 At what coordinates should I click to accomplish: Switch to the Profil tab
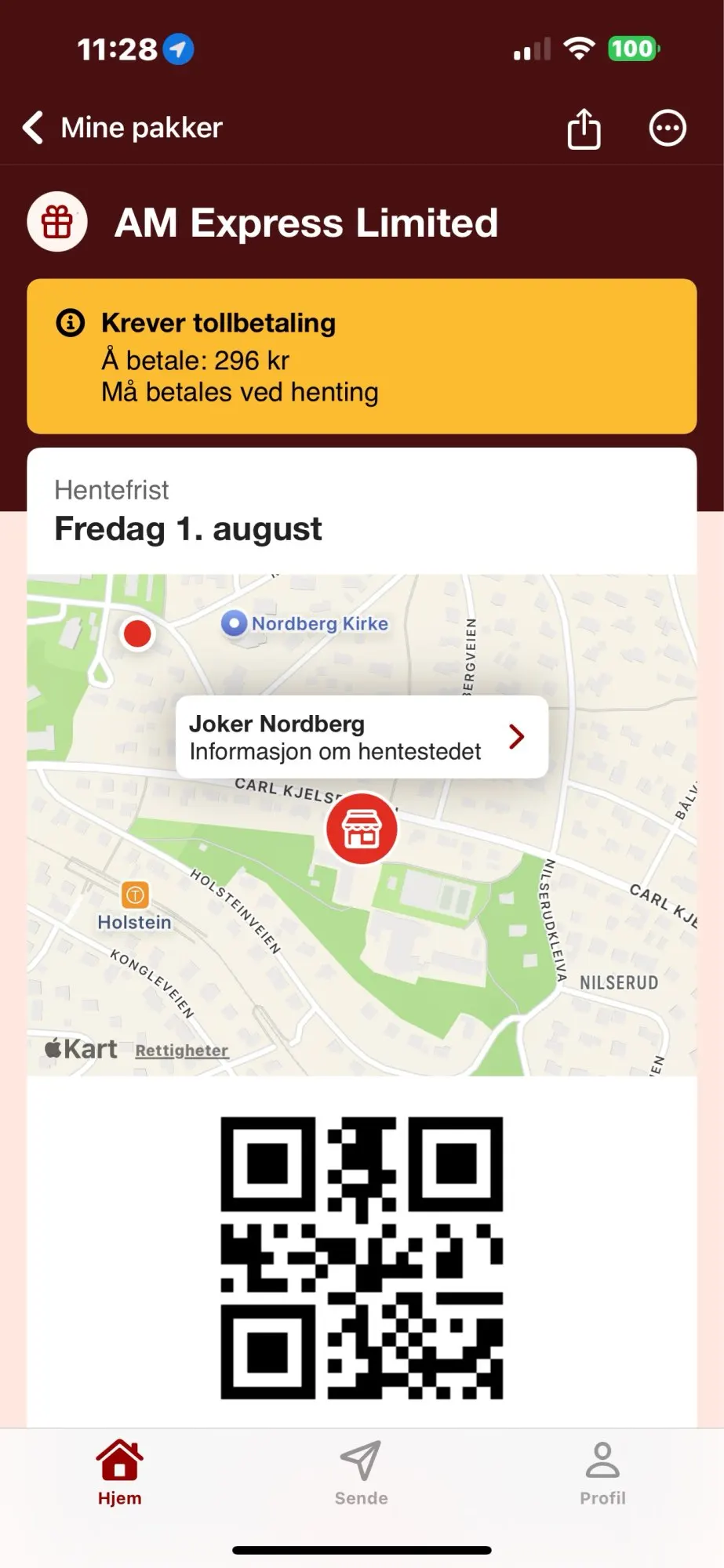tap(602, 1474)
